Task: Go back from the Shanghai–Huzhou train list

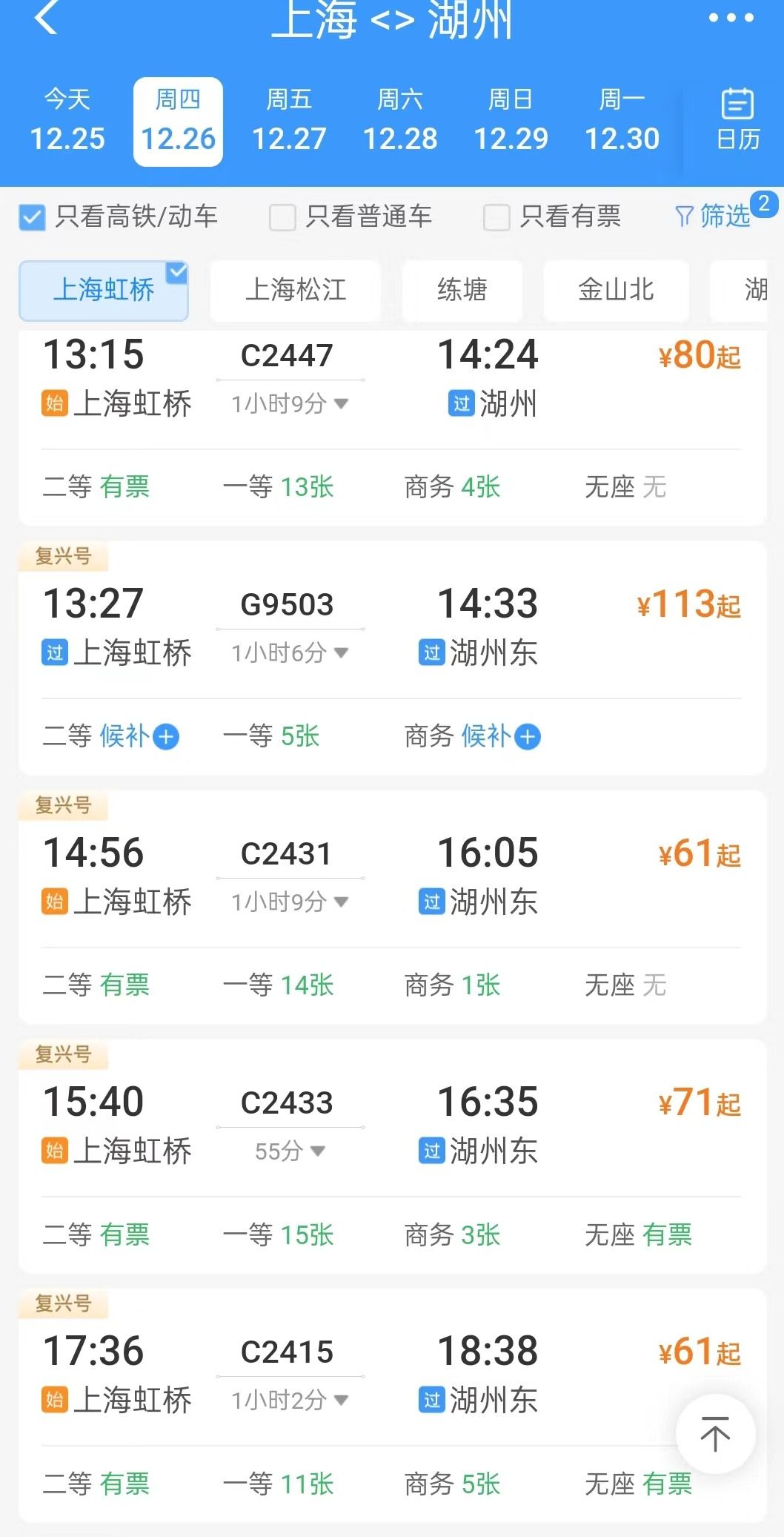Action: point(46,18)
